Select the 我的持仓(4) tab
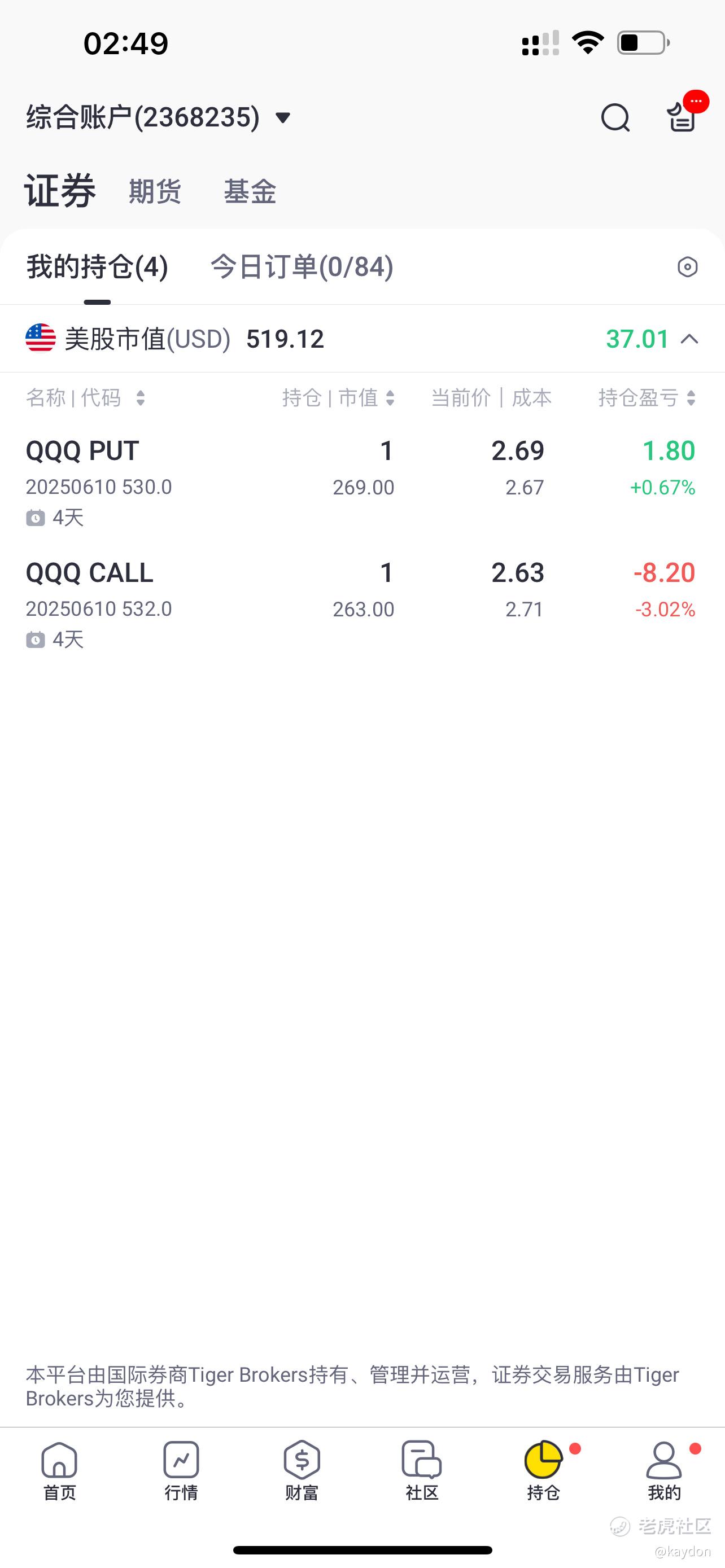 click(97, 267)
